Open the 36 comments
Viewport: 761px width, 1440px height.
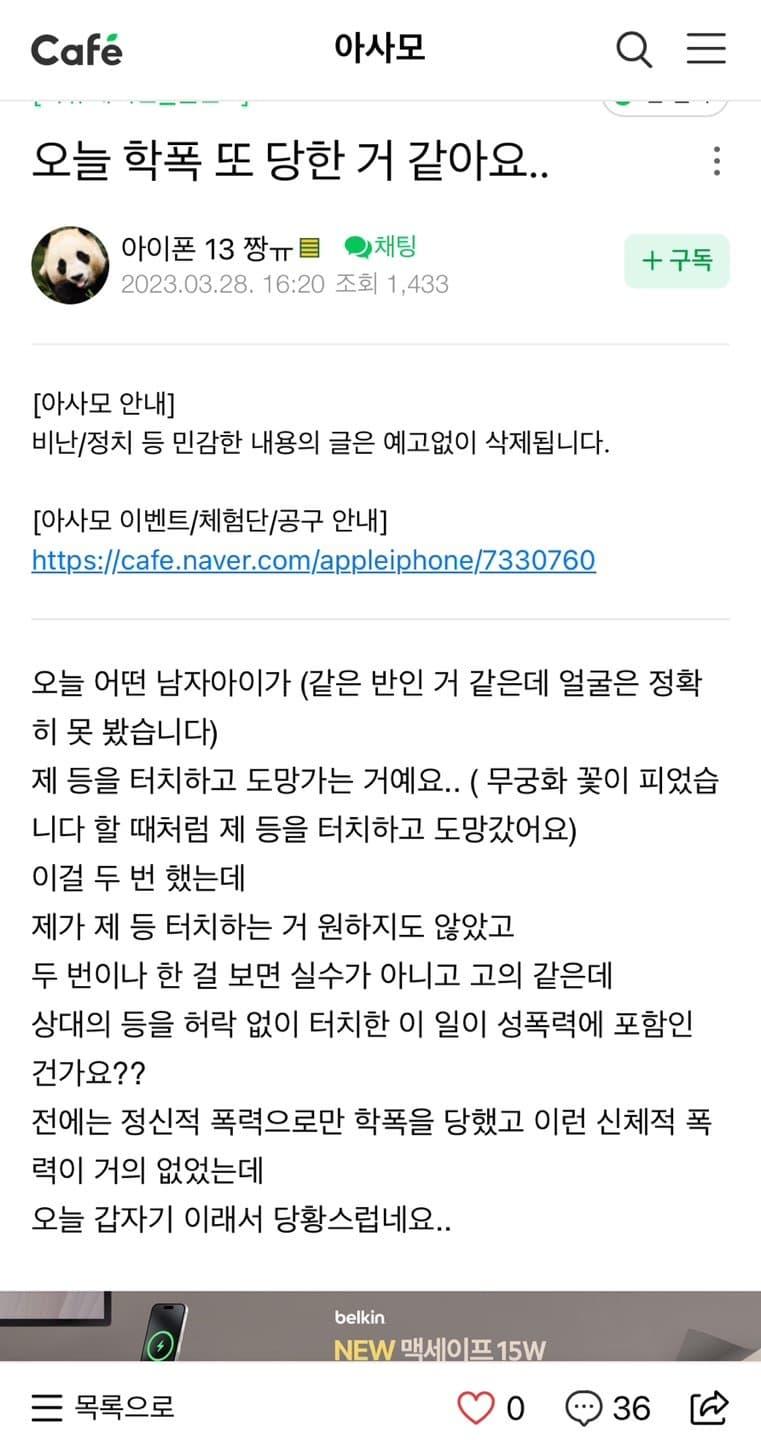[x=608, y=1408]
